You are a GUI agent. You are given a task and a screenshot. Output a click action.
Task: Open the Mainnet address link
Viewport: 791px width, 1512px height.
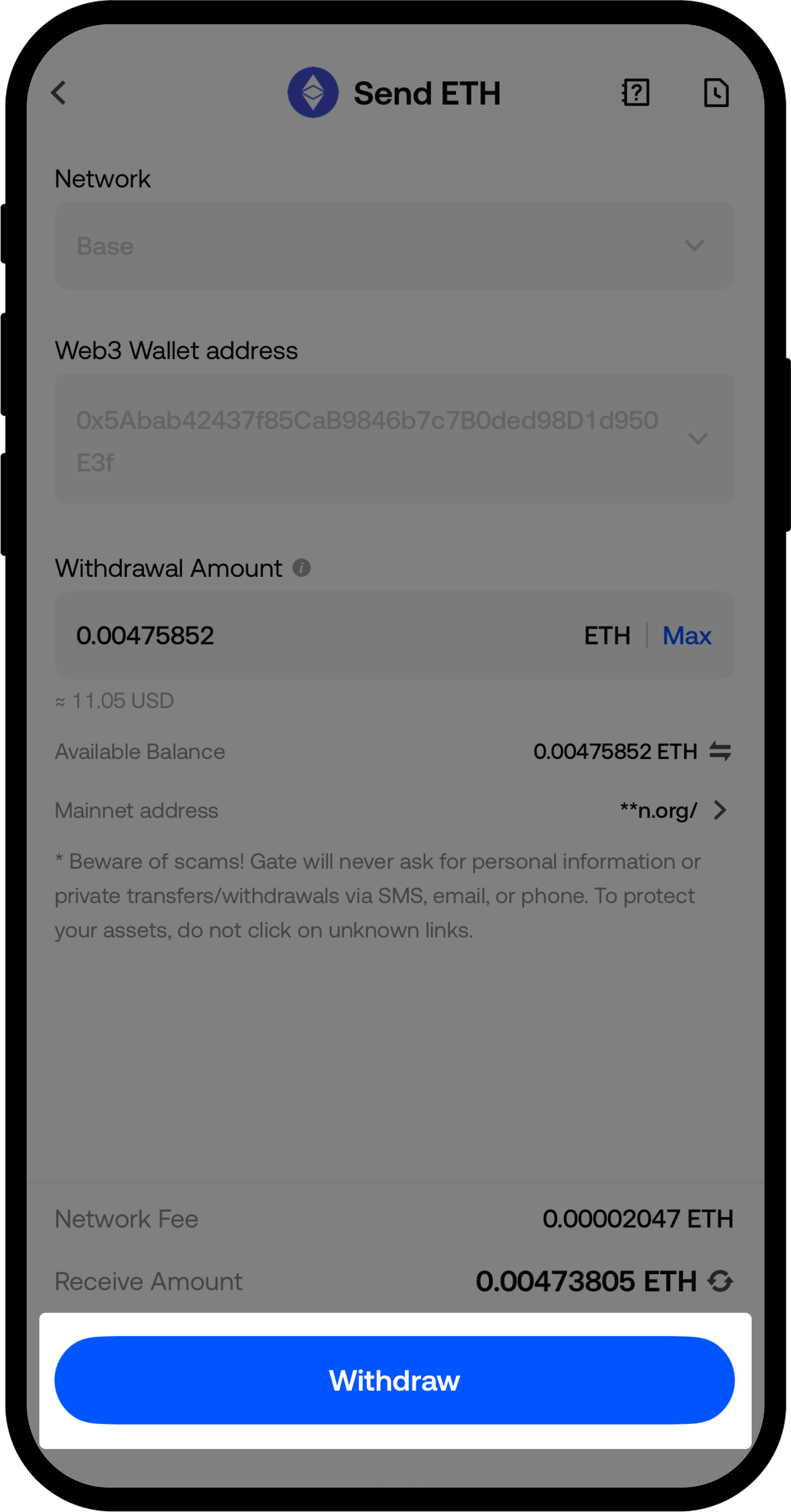click(x=675, y=811)
